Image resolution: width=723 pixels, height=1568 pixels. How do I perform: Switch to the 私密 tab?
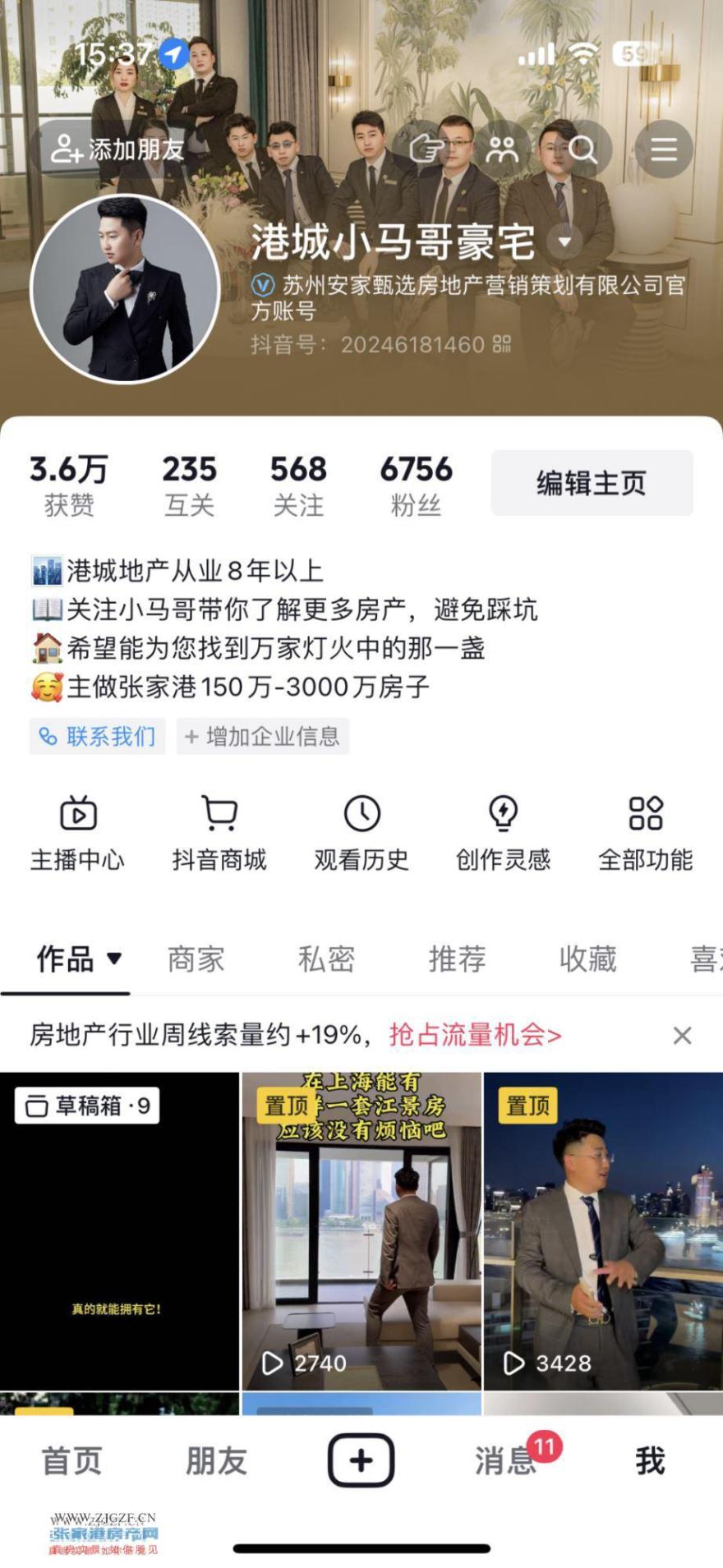point(326,959)
